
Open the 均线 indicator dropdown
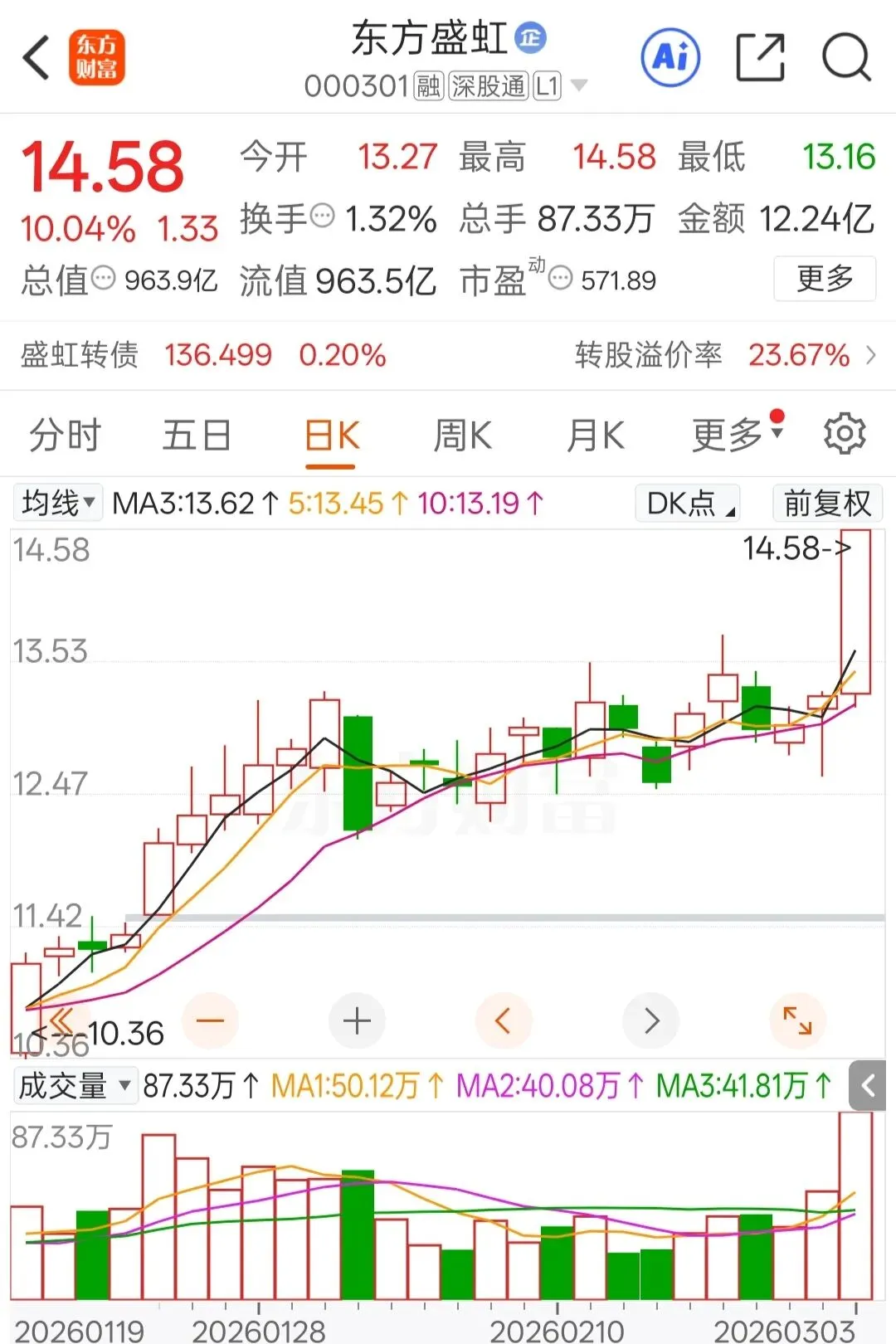(58, 503)
